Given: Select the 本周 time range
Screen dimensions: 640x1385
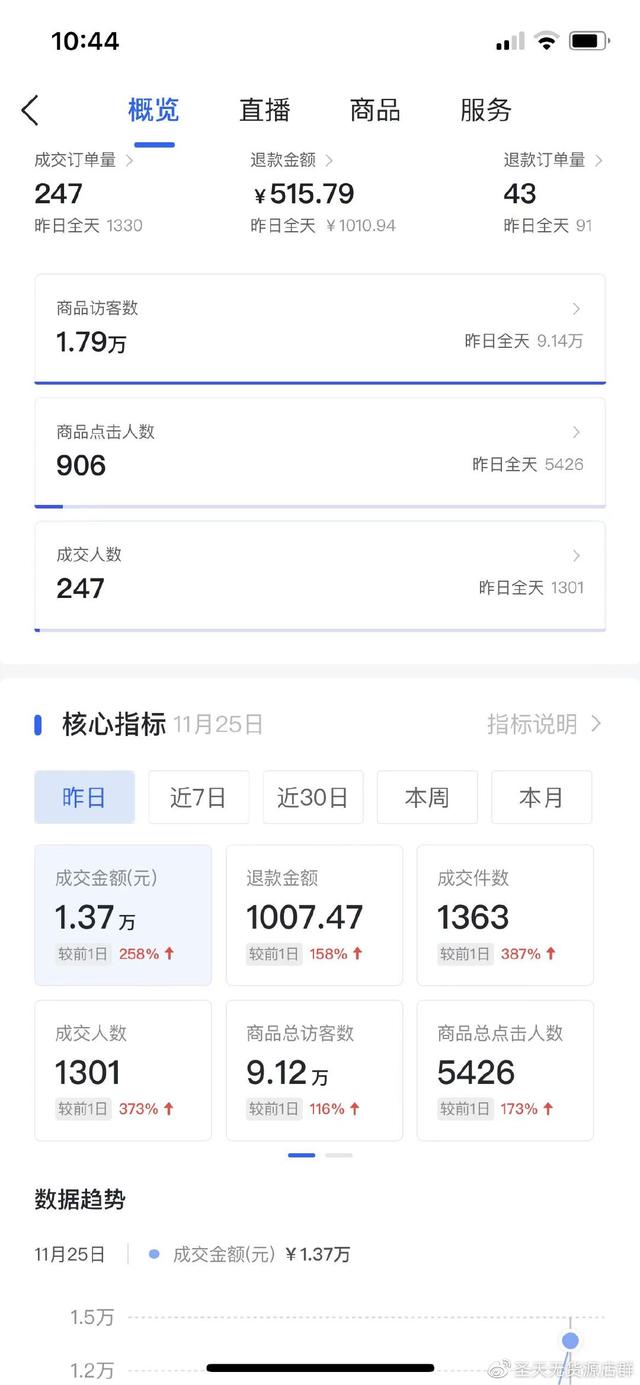Looking at the screenshot, I should pos(427,797).
